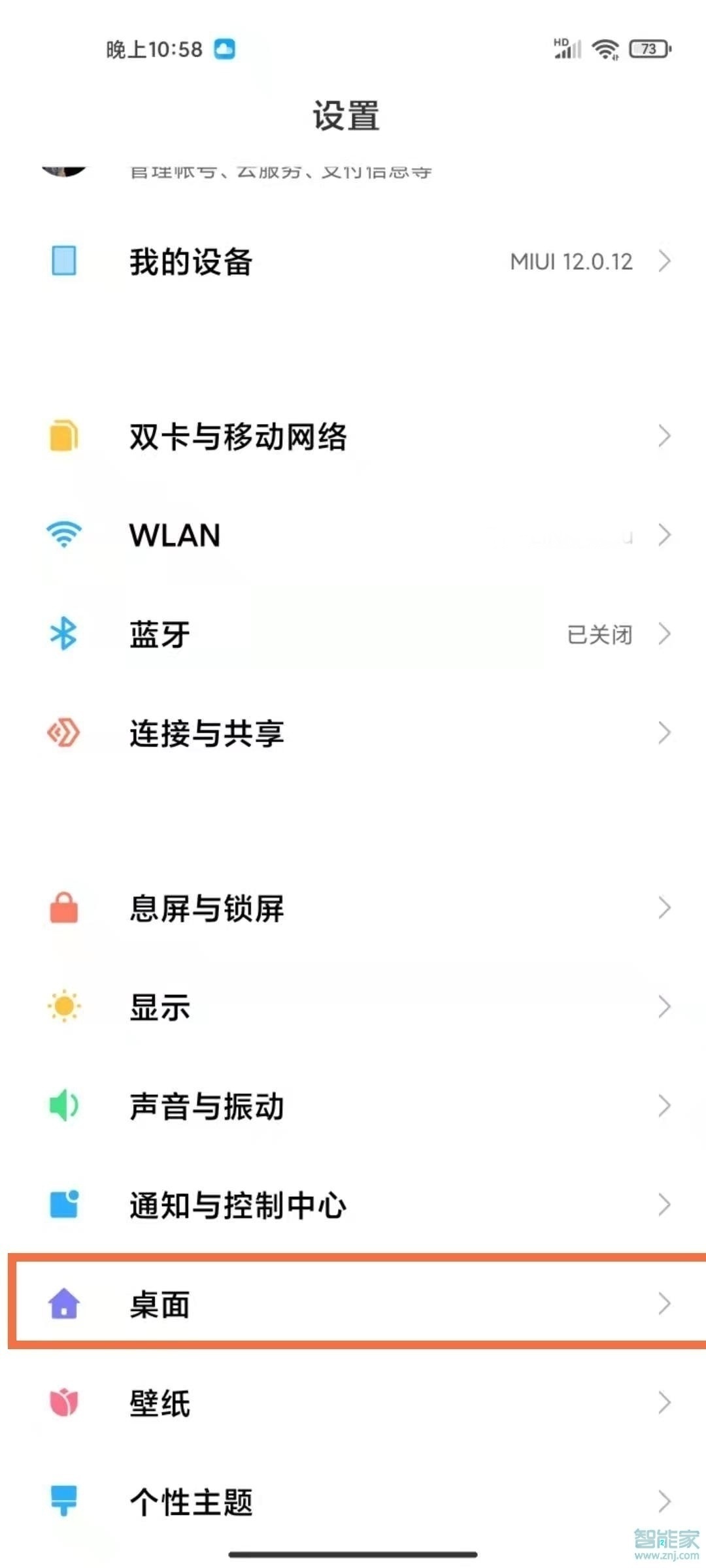Image resolution: width=706 pixels, height=1568 pixels.
Task: Tap the 已关闭 Bluetooth status text
Action: point(599,634)
